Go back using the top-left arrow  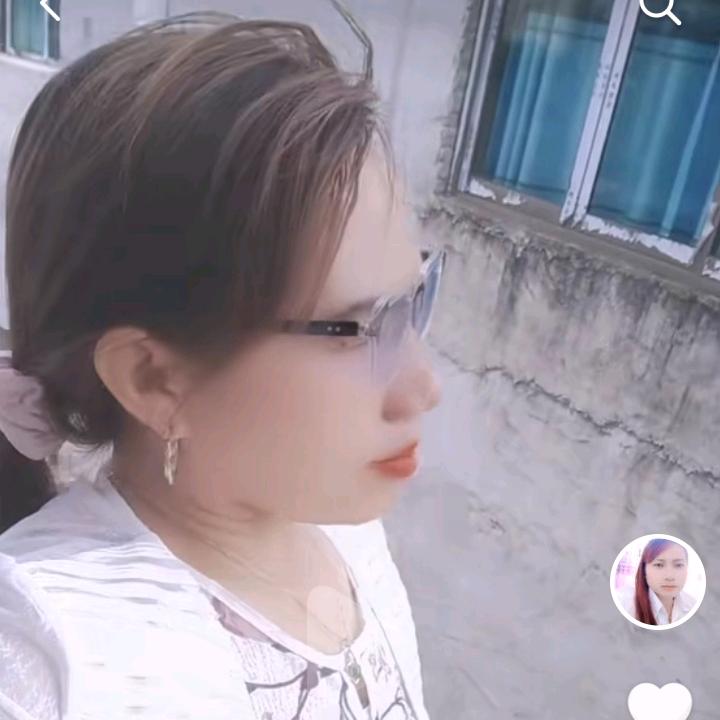click(49, 8)
